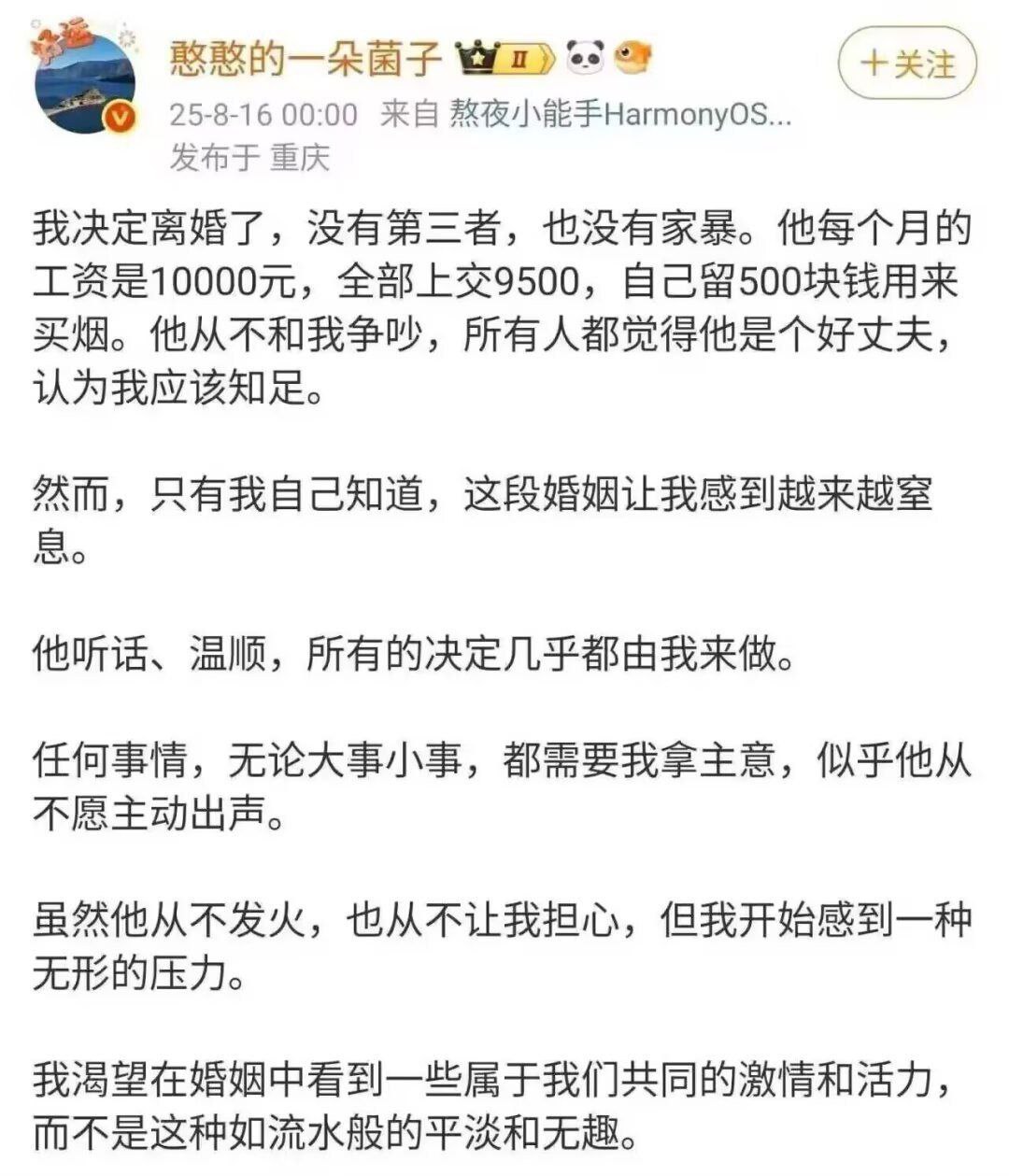
Task: Open the username 憨憨的一朵菌子
Action: point(305,59)
